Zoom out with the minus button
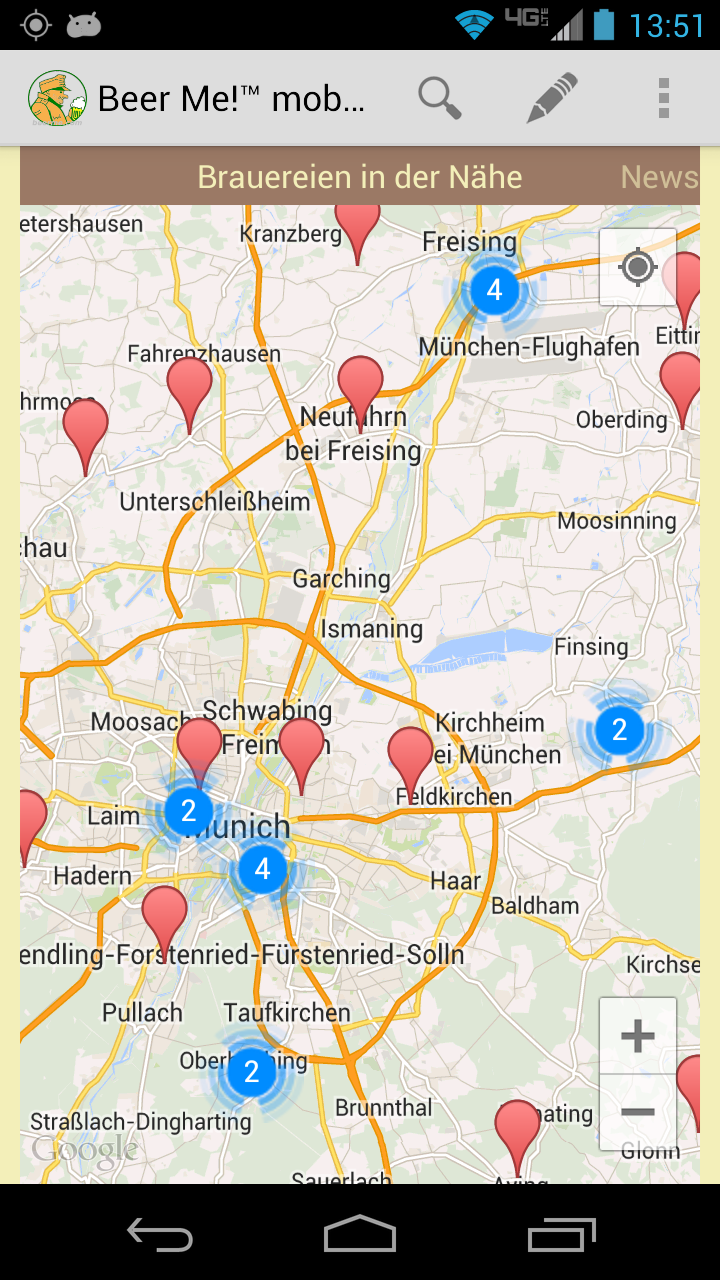Viewport: 720px width, 1280px height. point(638,1112)
